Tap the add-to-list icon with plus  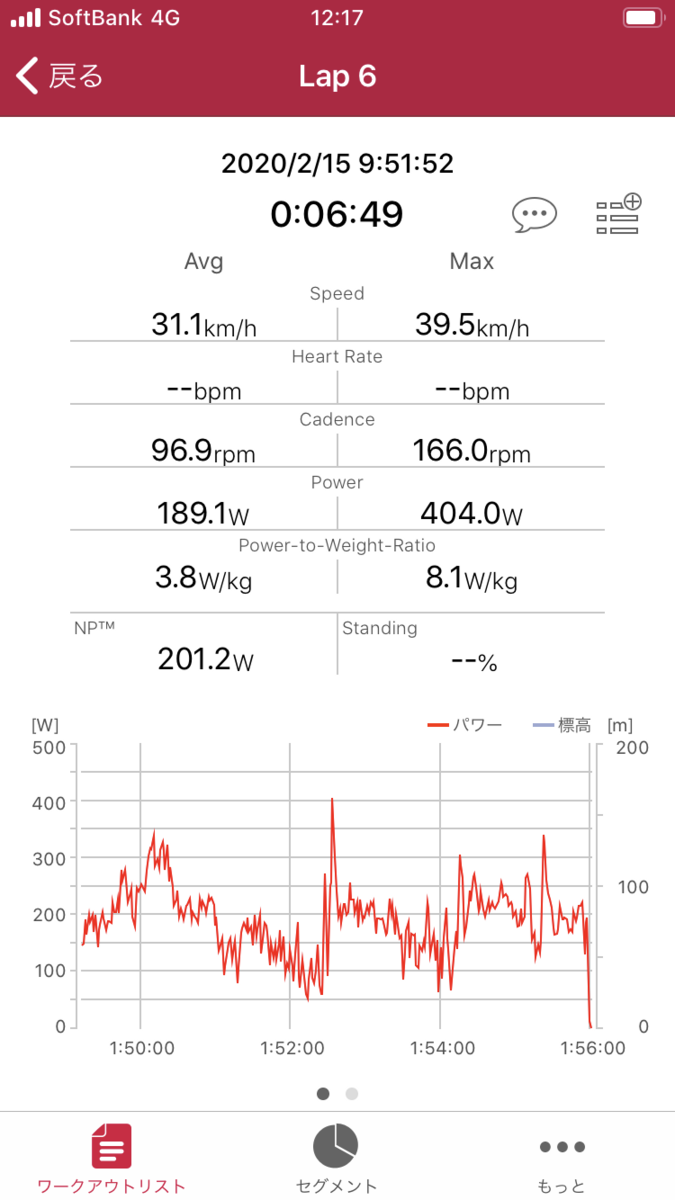click(618, 214)
